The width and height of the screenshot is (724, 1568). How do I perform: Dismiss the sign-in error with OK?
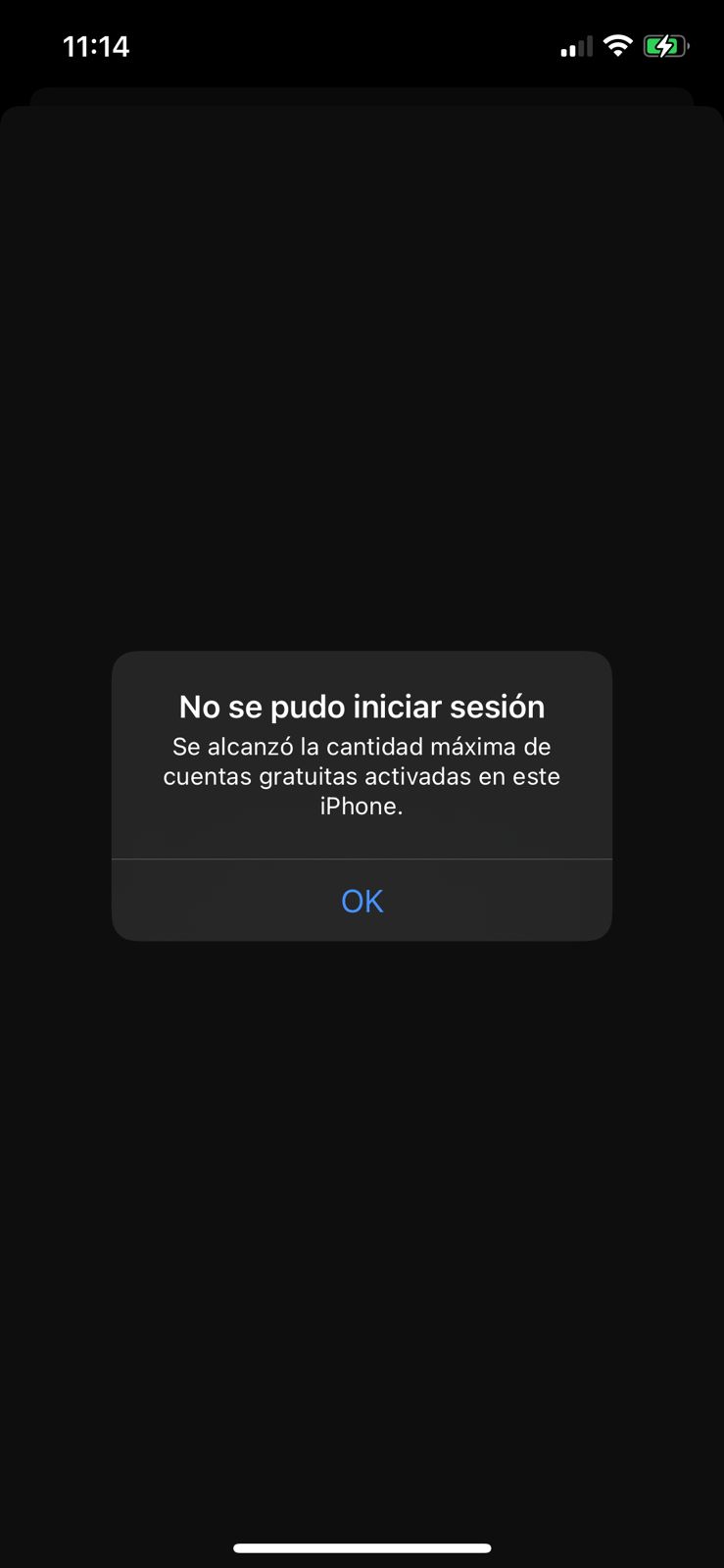pos(362,901)
